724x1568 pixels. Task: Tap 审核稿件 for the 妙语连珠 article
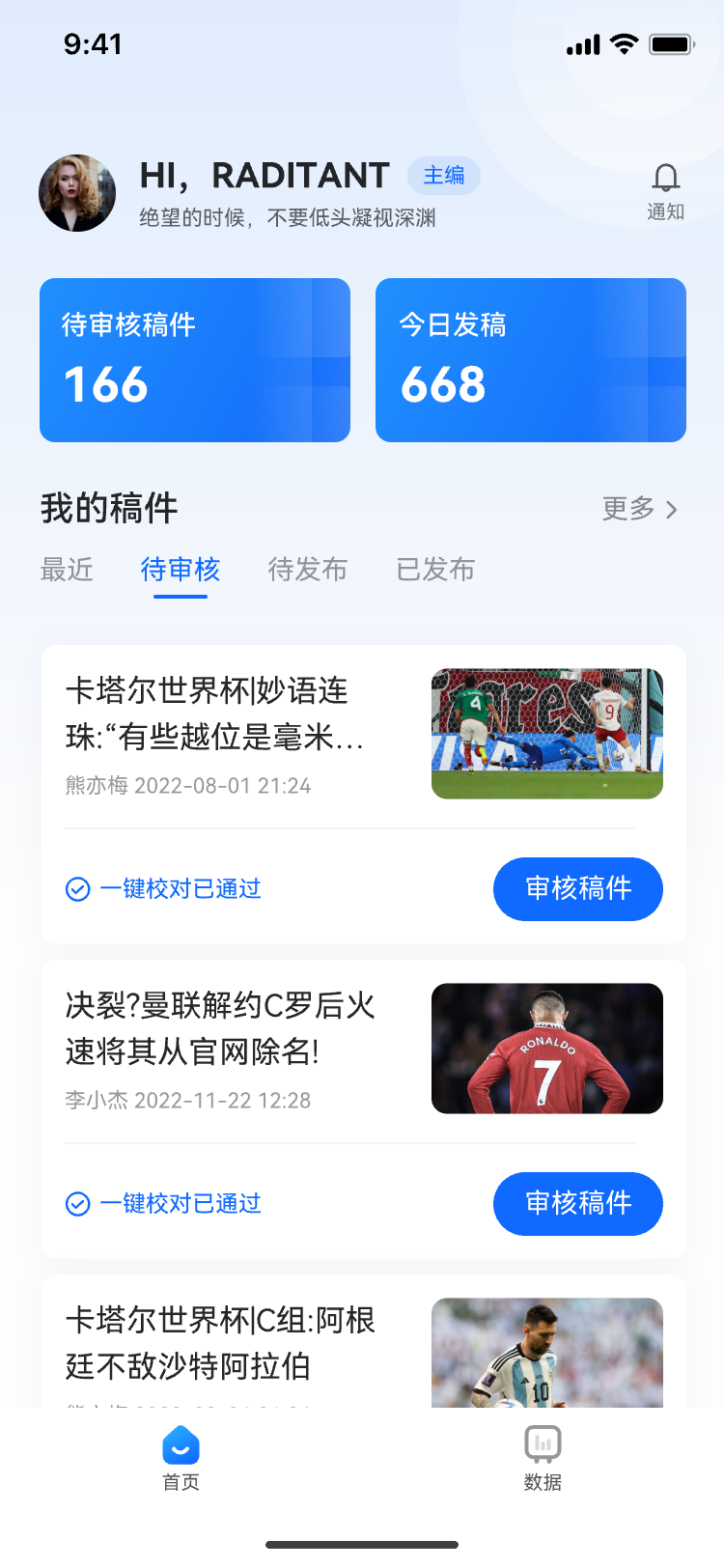(x=577, y=888)
